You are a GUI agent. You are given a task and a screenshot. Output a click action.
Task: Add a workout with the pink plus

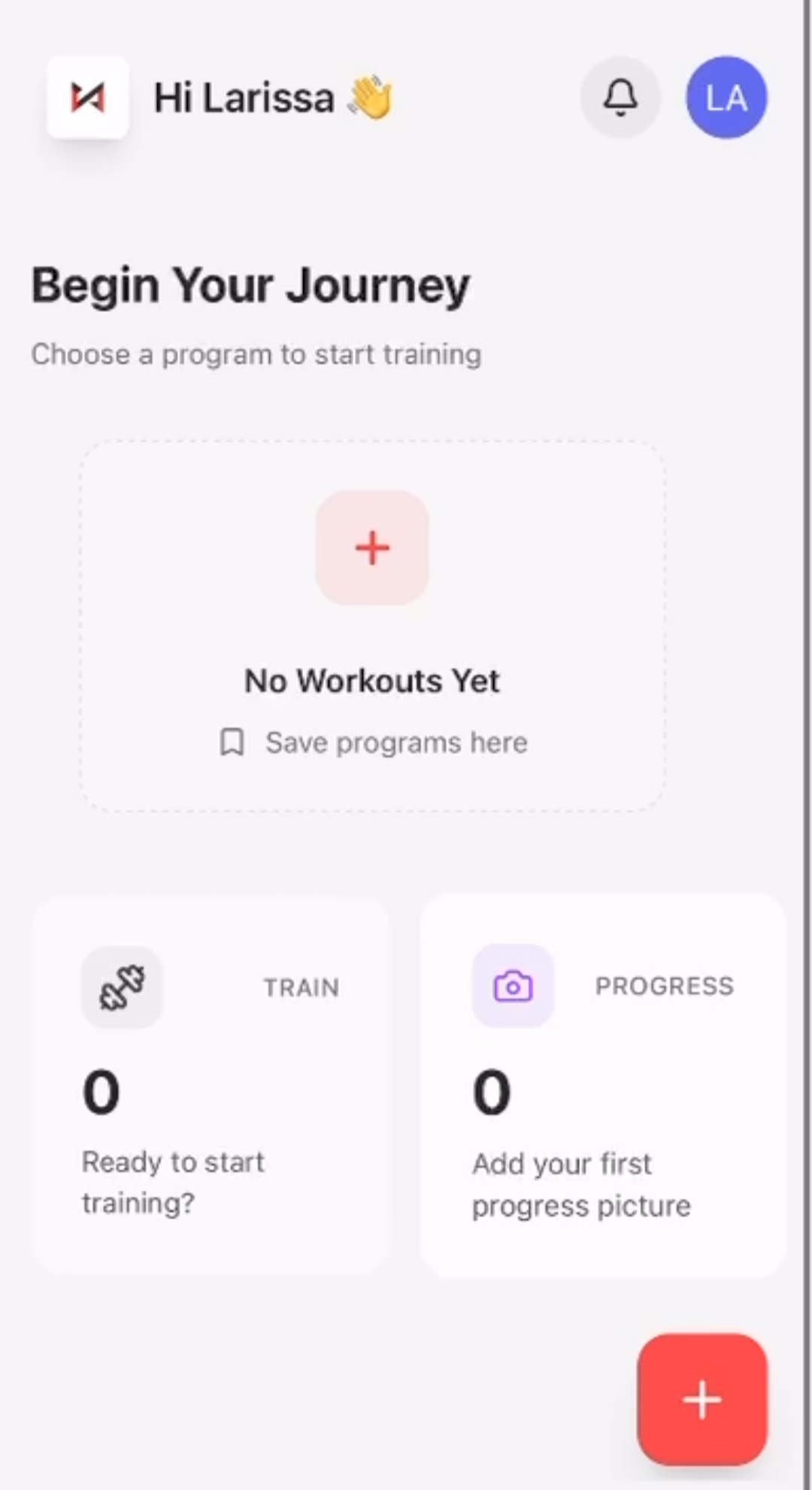(372, 548)
